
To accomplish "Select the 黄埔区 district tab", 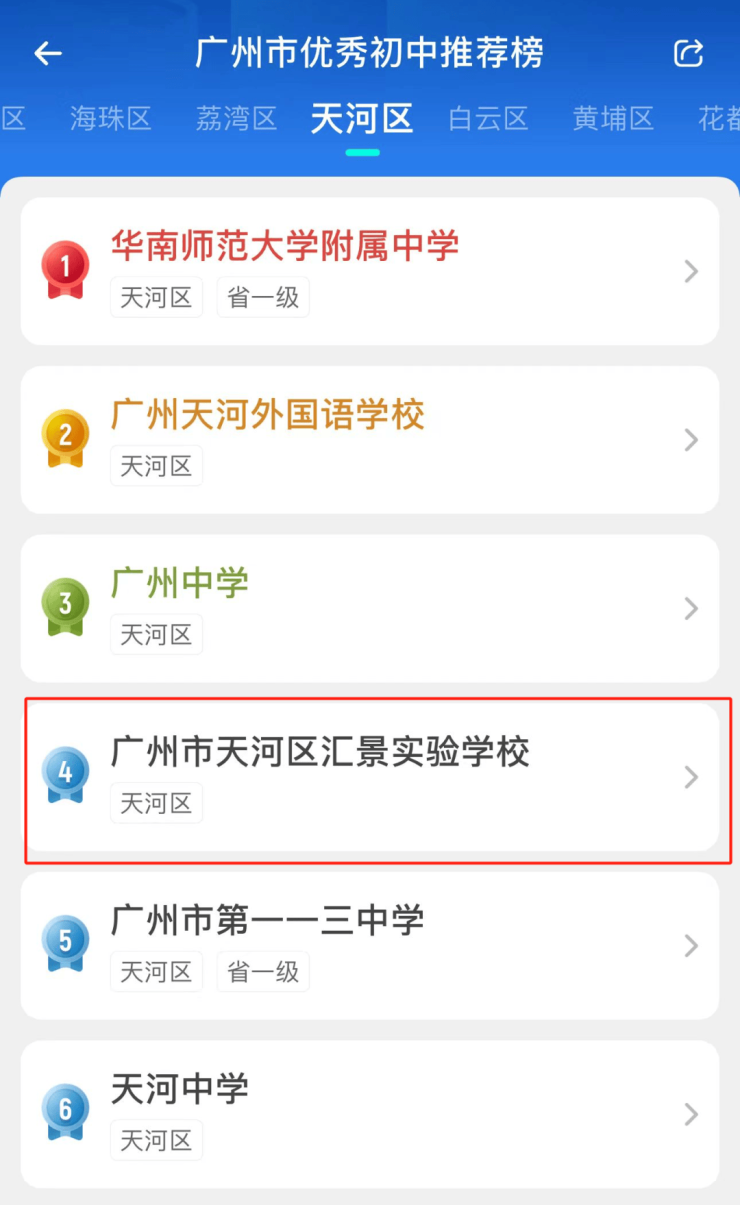I will point(613,119).
